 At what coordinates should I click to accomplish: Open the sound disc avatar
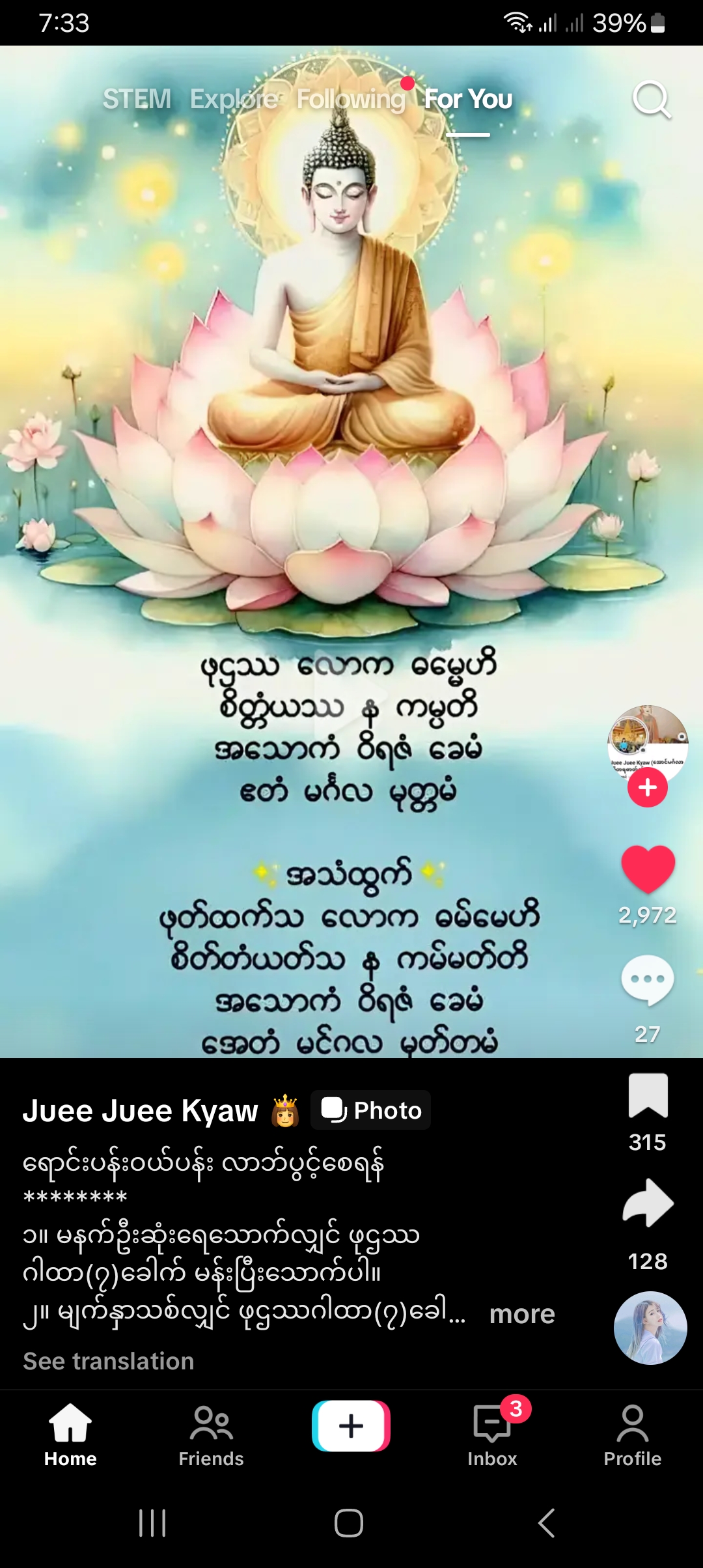coord(650,1328)
